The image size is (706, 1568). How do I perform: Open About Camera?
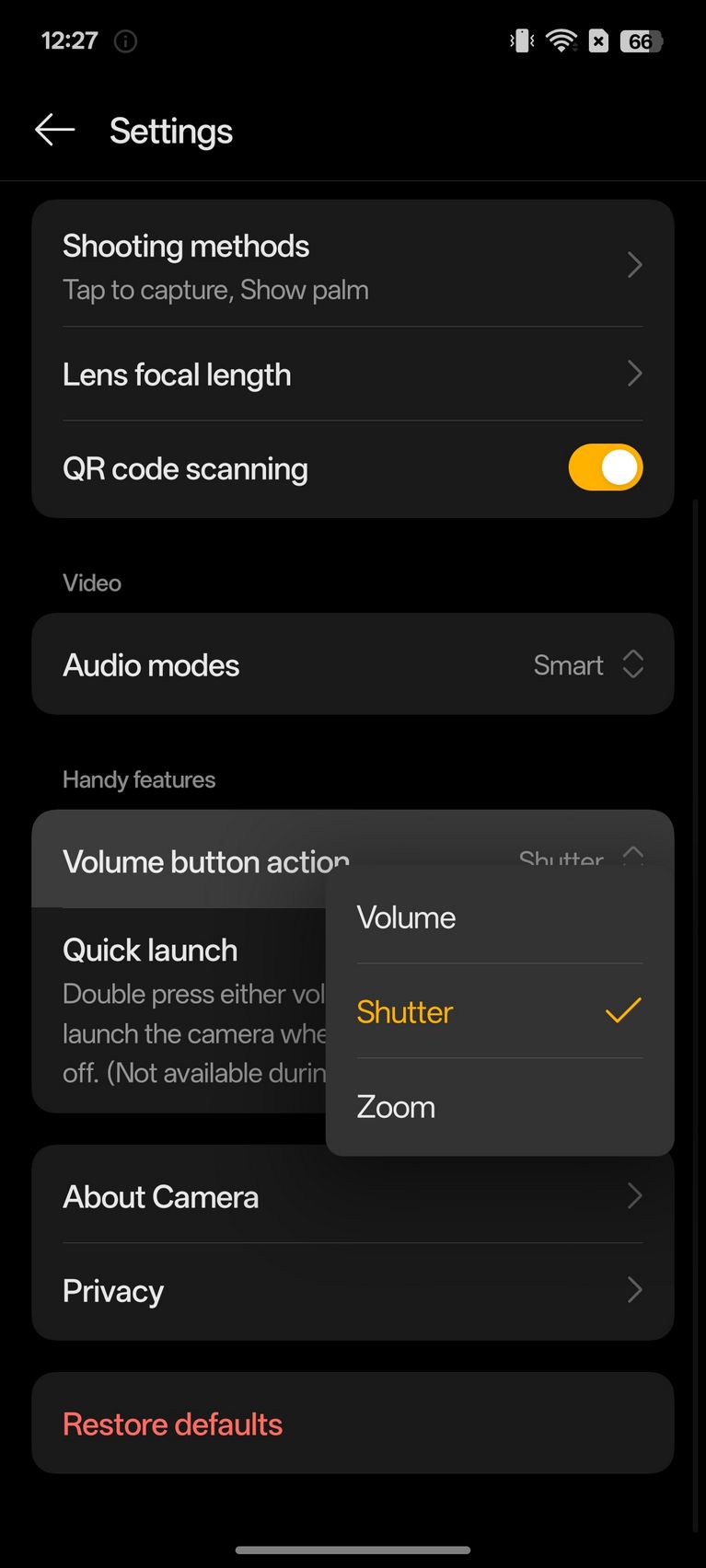click(353, 1196)
